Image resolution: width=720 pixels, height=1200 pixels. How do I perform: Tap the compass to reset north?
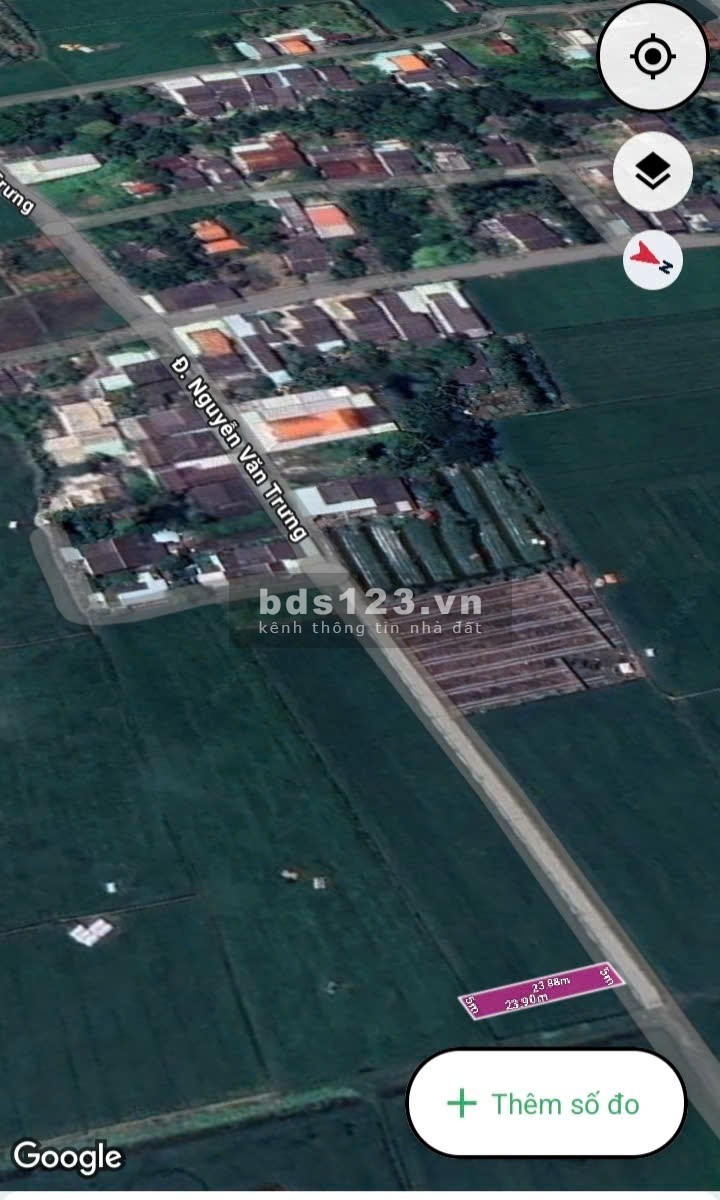[x=653, y=262]
